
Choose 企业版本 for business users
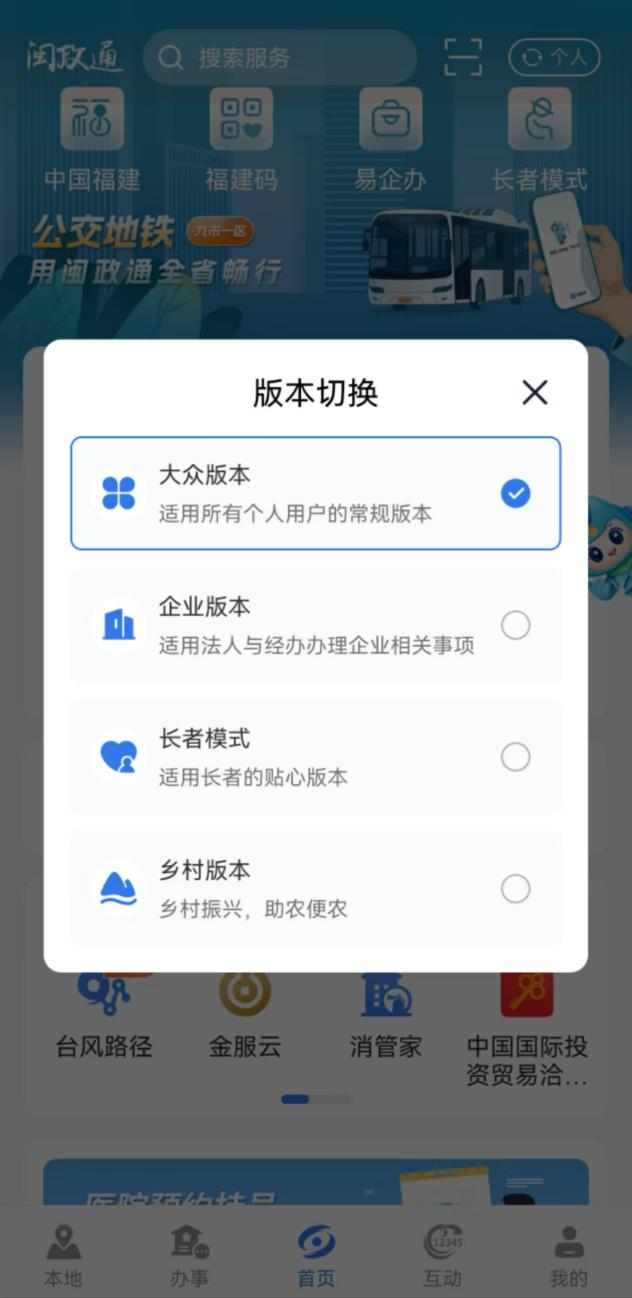(x=315, y=626)
